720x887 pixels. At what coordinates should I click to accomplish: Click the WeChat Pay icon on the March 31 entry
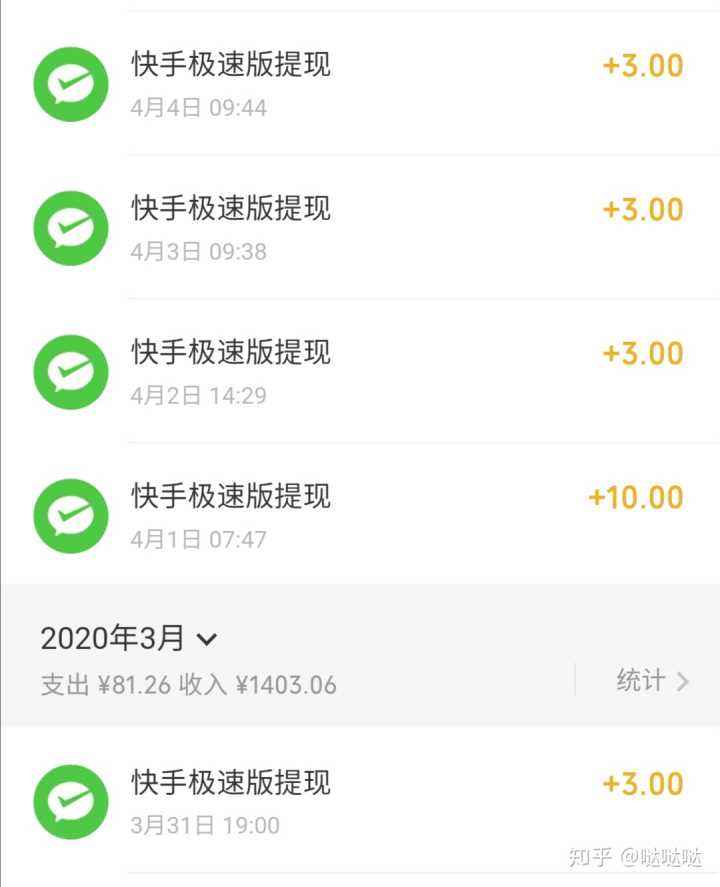tap(70, 803)
